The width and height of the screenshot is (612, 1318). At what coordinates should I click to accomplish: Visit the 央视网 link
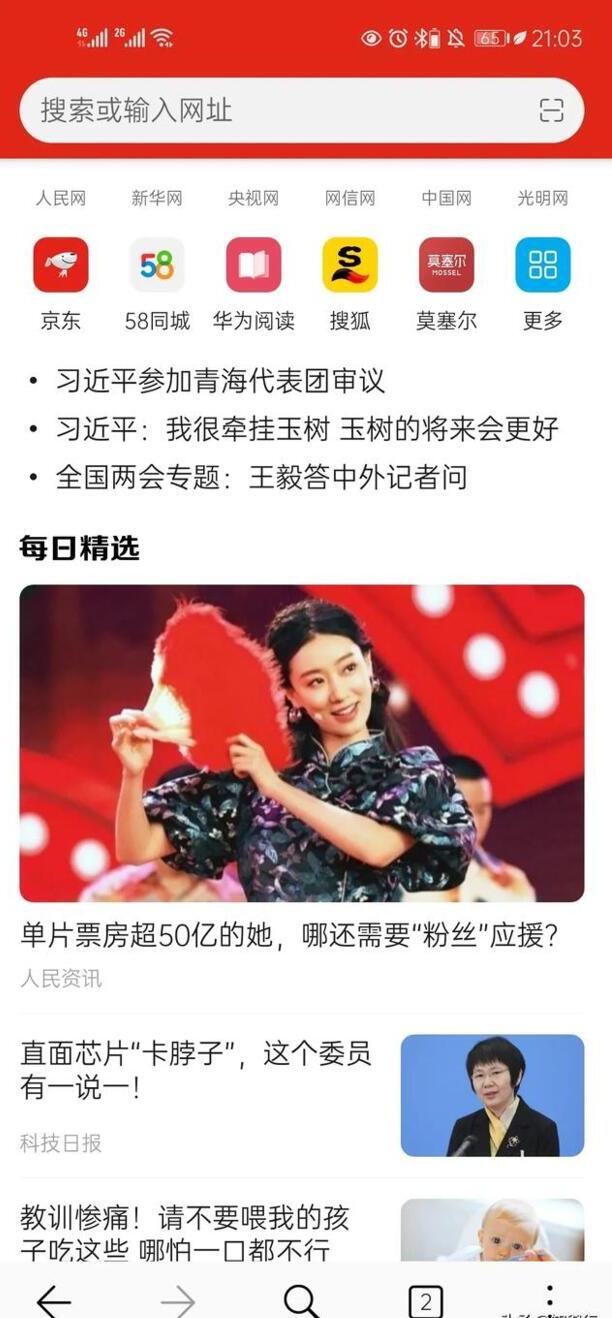pyautogui.click(x=253, y=198)
